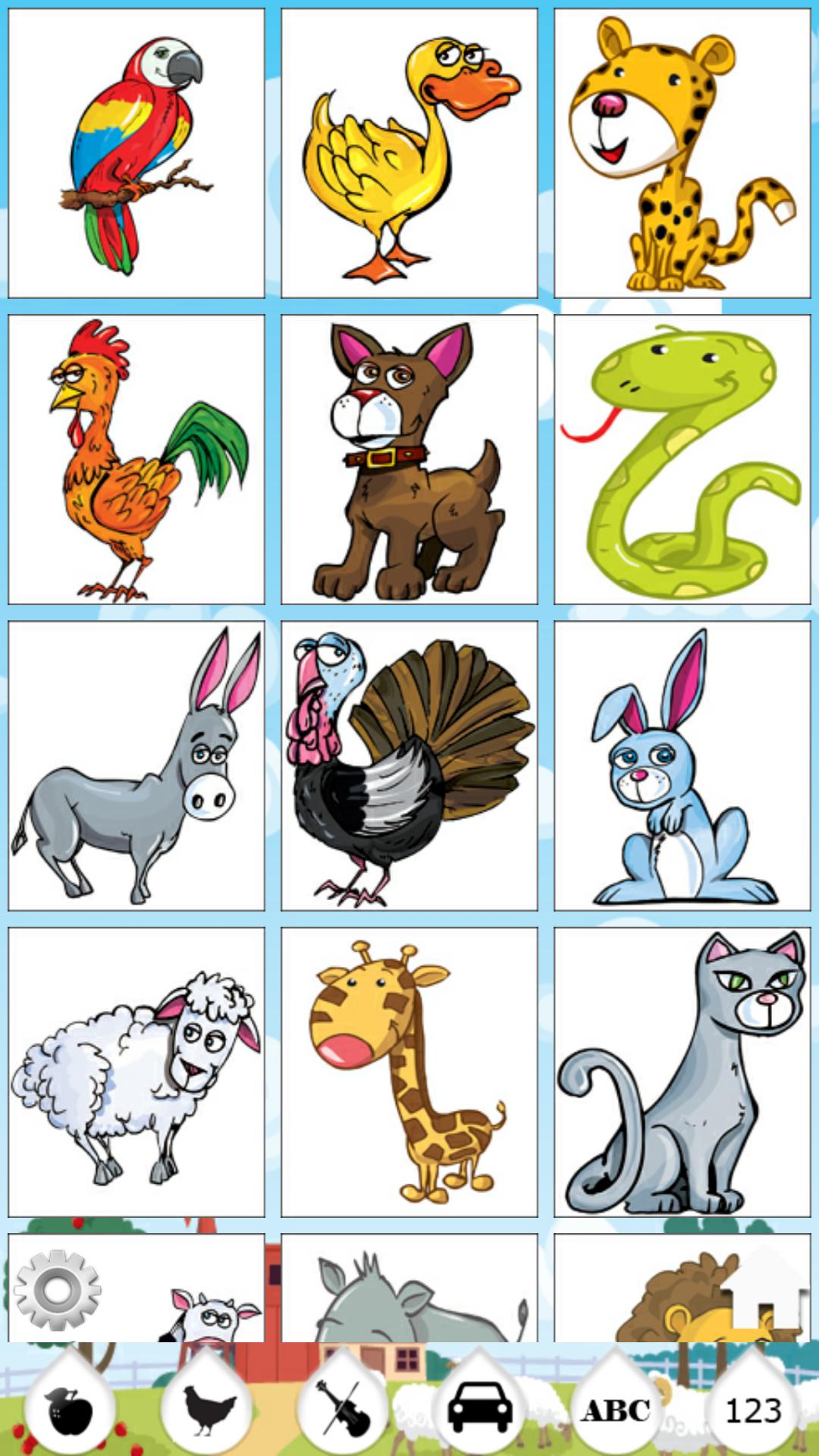Select the rooster picture

136,460
